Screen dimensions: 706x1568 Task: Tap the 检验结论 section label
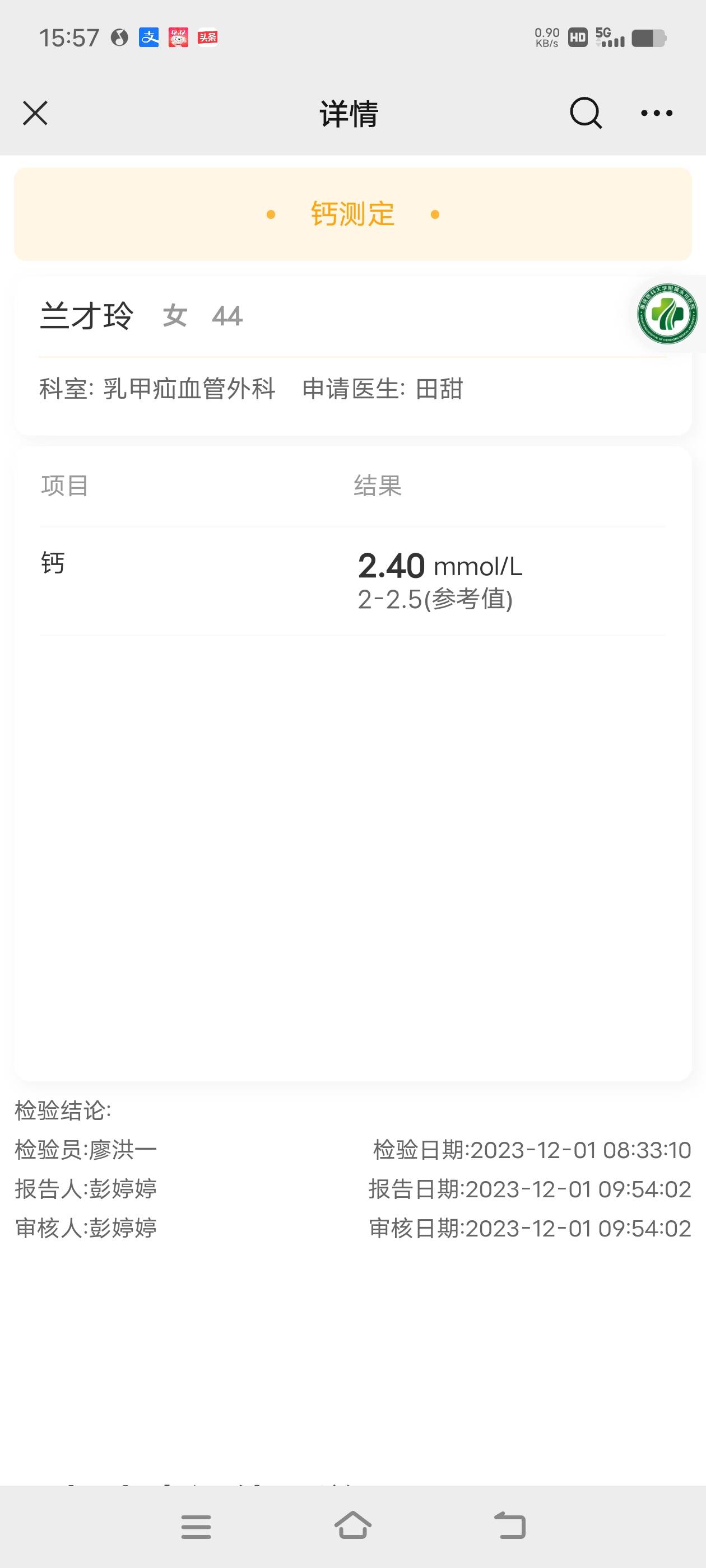[x=63, y=1108]
